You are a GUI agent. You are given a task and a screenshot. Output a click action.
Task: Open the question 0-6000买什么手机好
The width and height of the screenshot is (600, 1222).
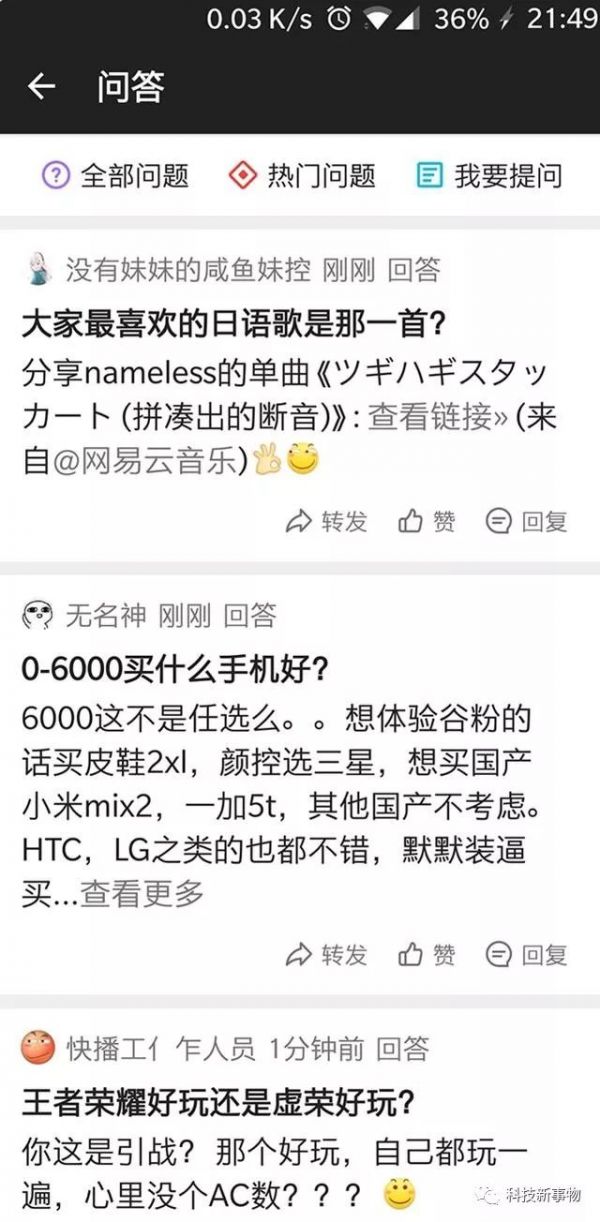(x=175, y=669)
